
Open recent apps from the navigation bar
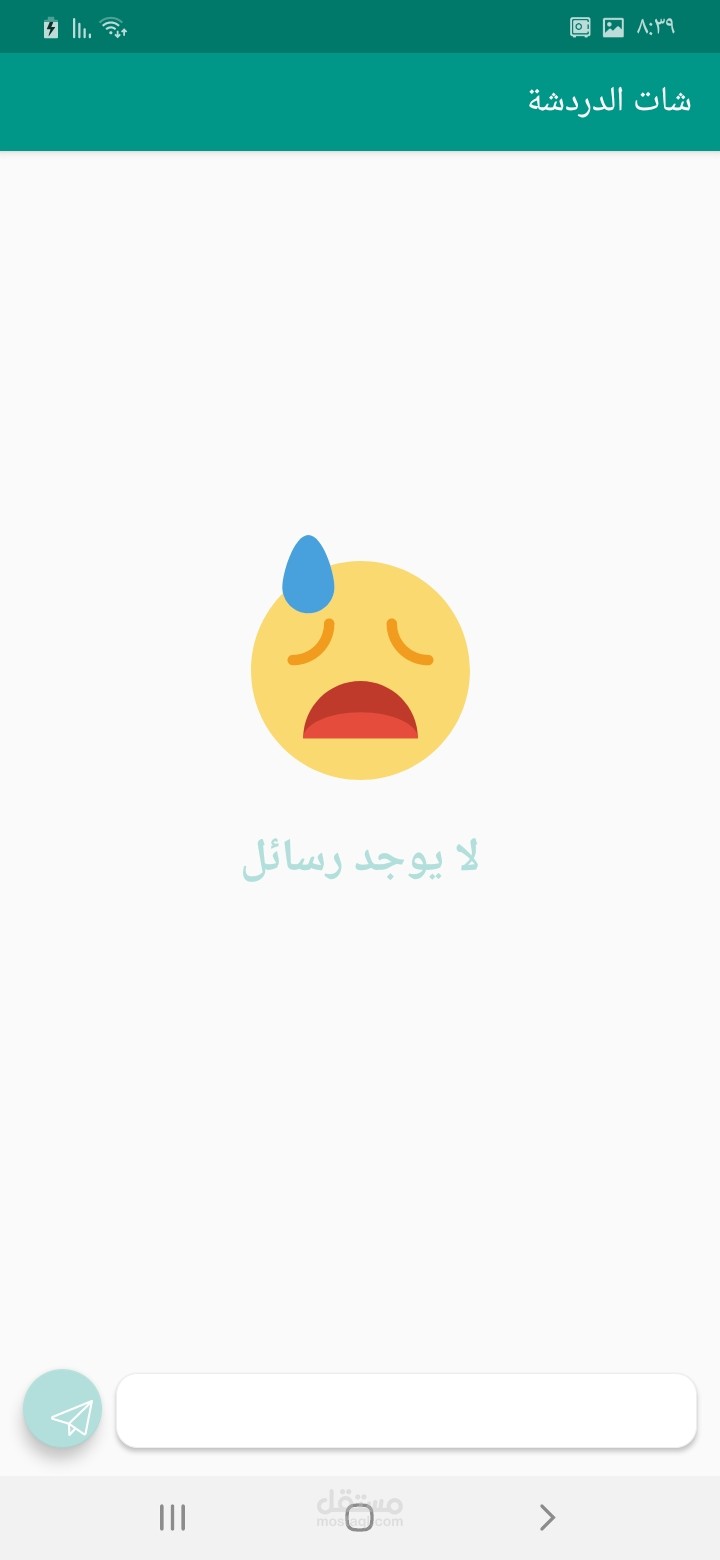click(x=173, y=1517)
